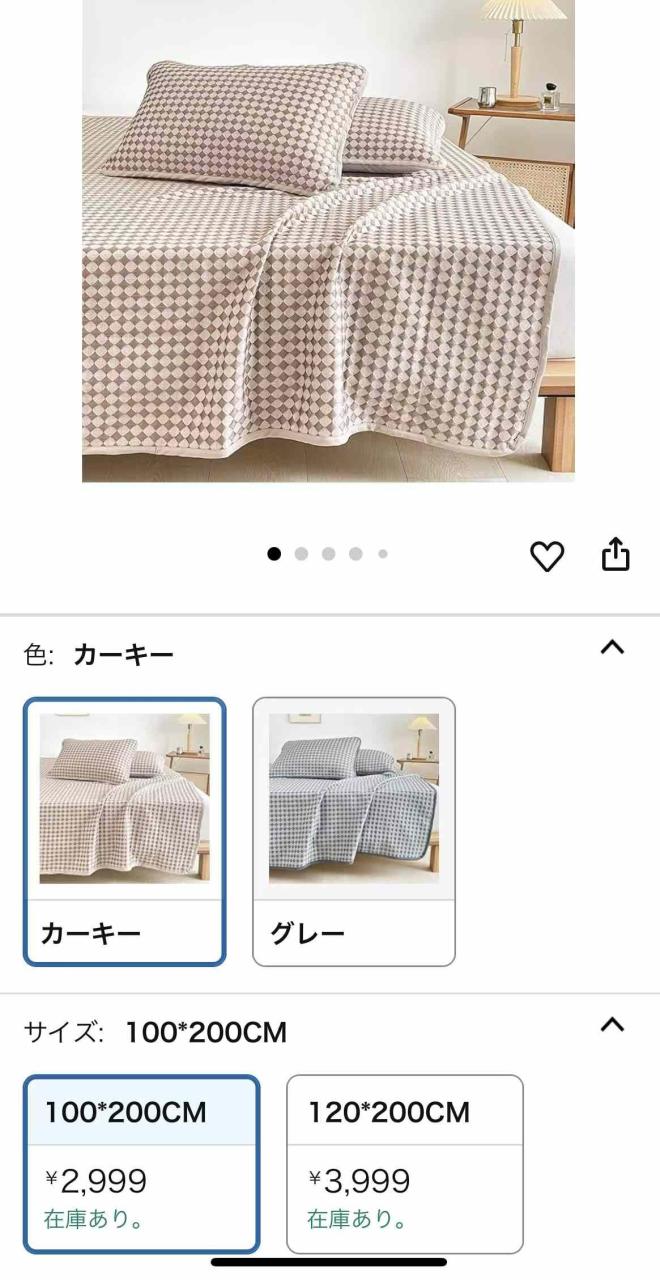Select the カーキー color option
The image size is (660, 1280).
(x=125, y=831)
